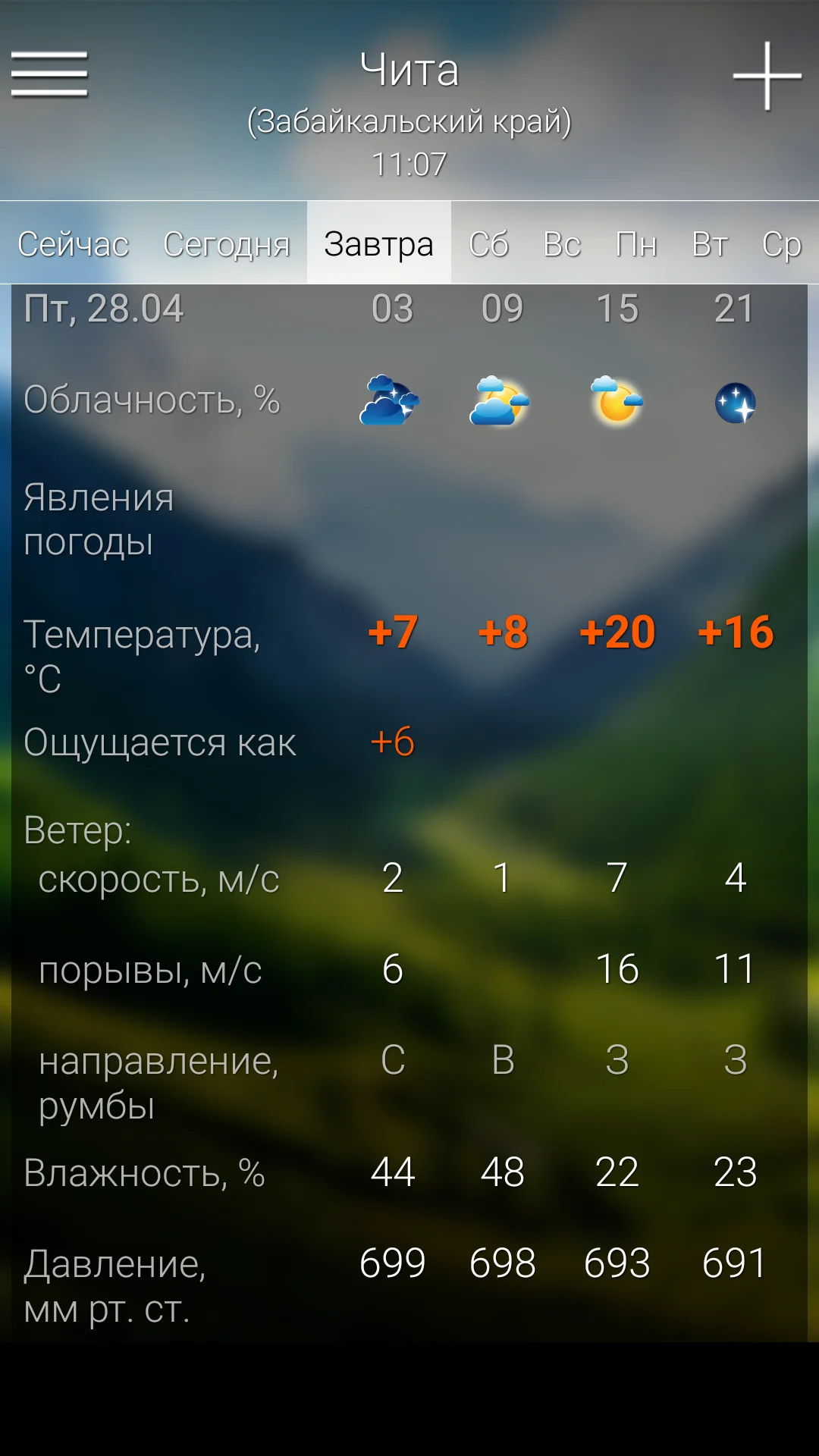This screenshot has height=1456, width=819.
Task: Switch to the Вс forecast tab
Action: point(563,243)
